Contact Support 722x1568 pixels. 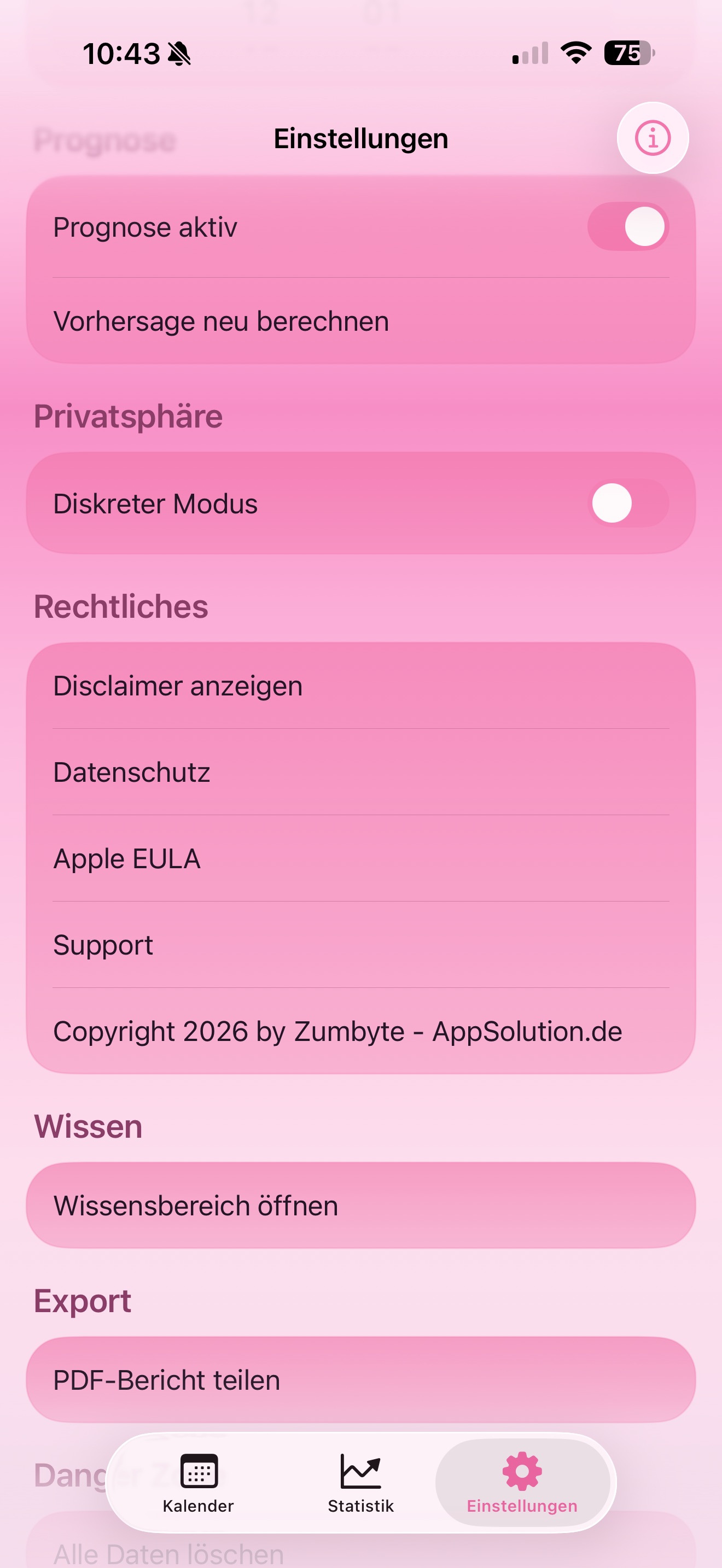pos(361,945)
